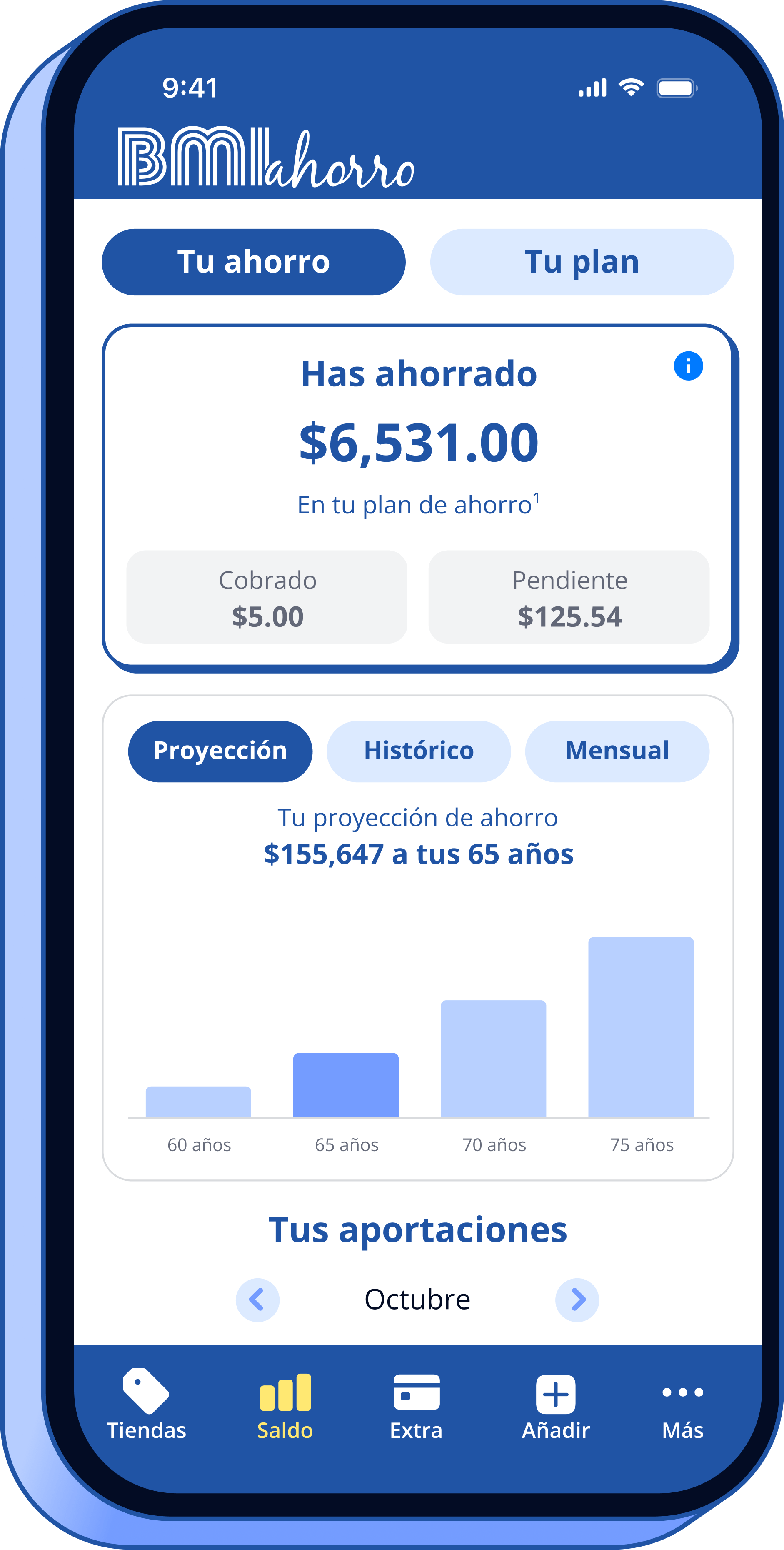
Task: Go to the month after Octubre
Action: tap(577, 1300)
